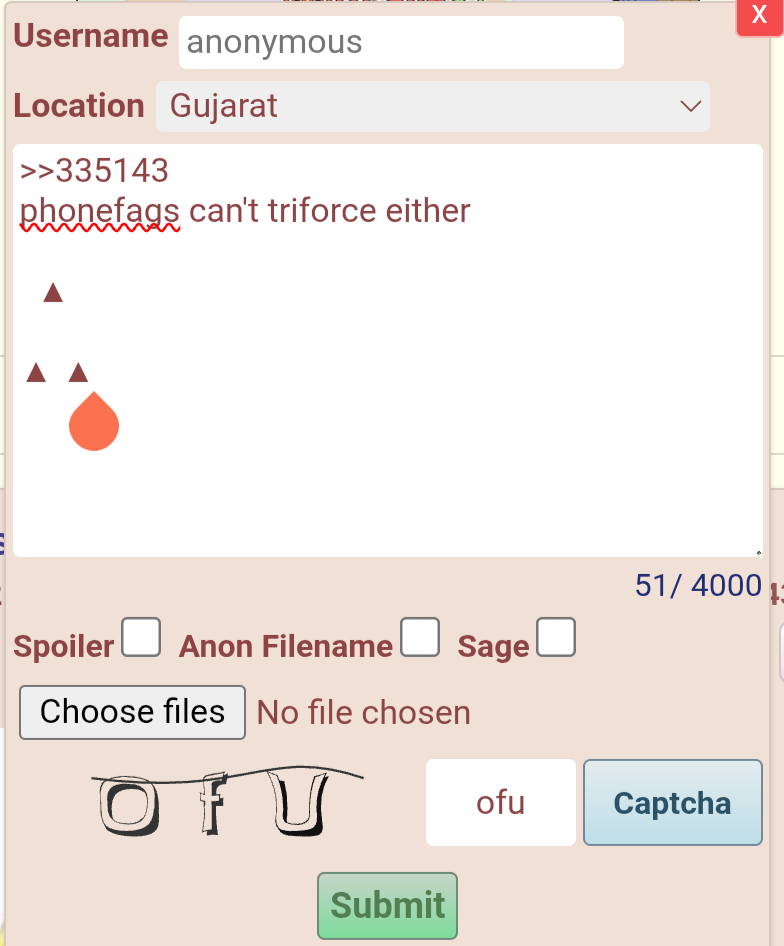Enable the Anon Filename checkbox
784x946 pixels.
click(x=420, y=637)
